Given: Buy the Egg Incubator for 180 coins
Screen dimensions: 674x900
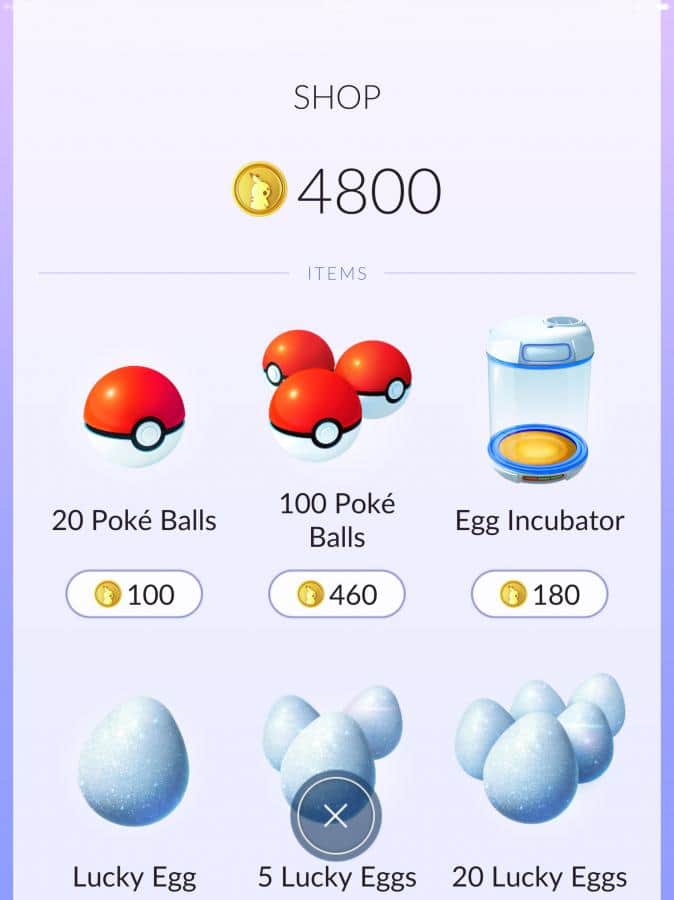Looking at the screenshot, I should pyautogui.click(x=539, y=594).
